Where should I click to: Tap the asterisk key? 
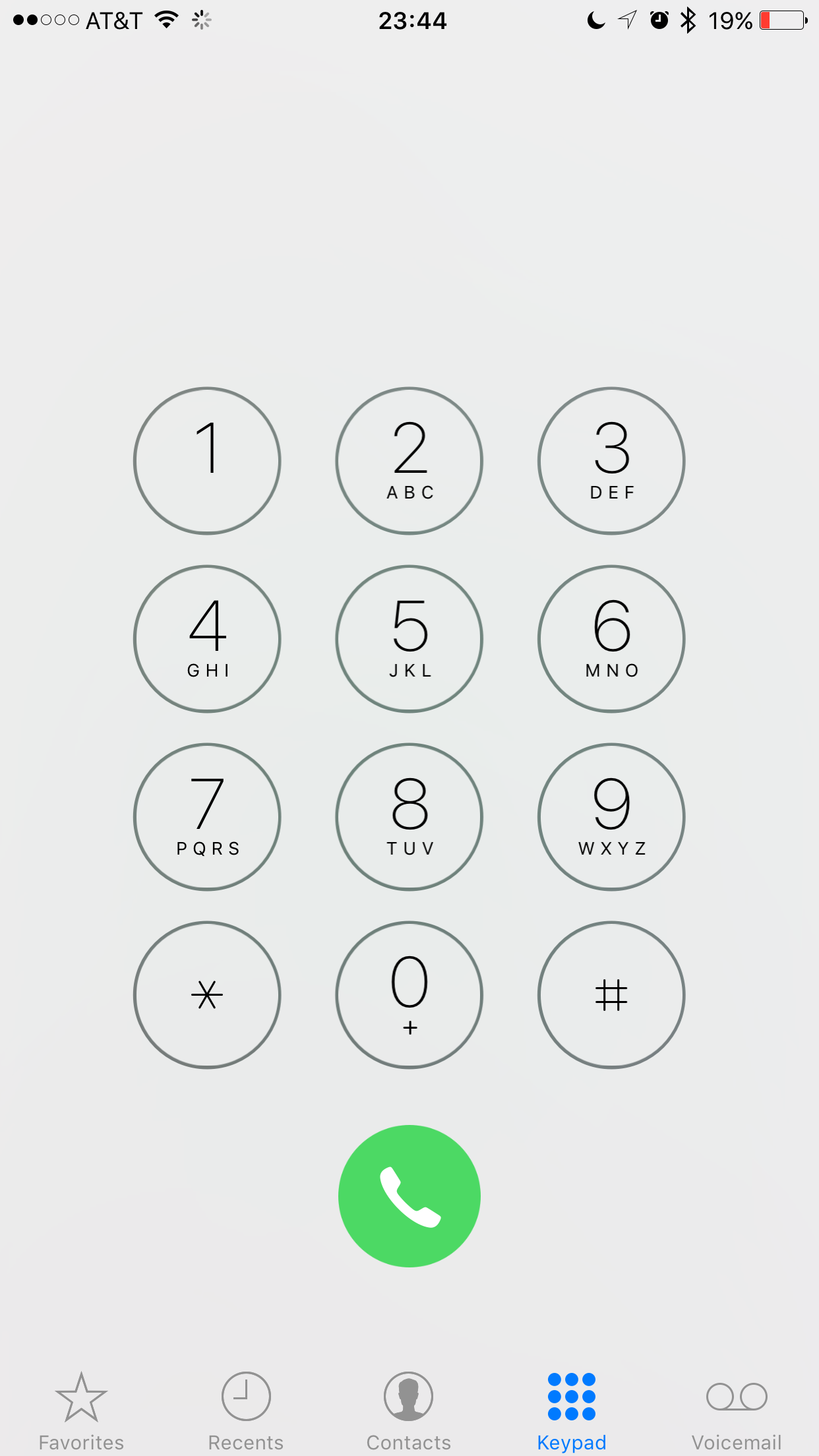[x=207, y=994]
